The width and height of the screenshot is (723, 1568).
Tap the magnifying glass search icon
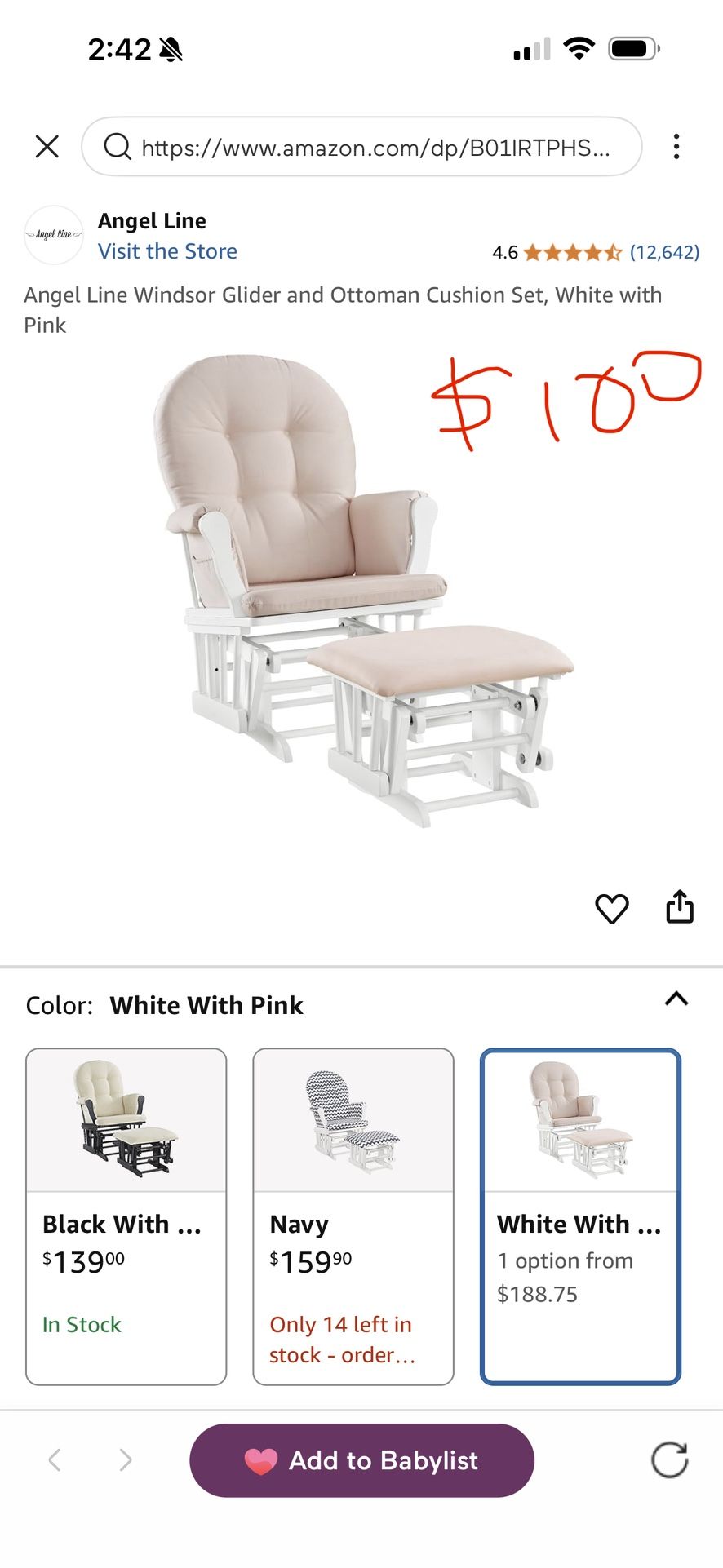point(118,148)
